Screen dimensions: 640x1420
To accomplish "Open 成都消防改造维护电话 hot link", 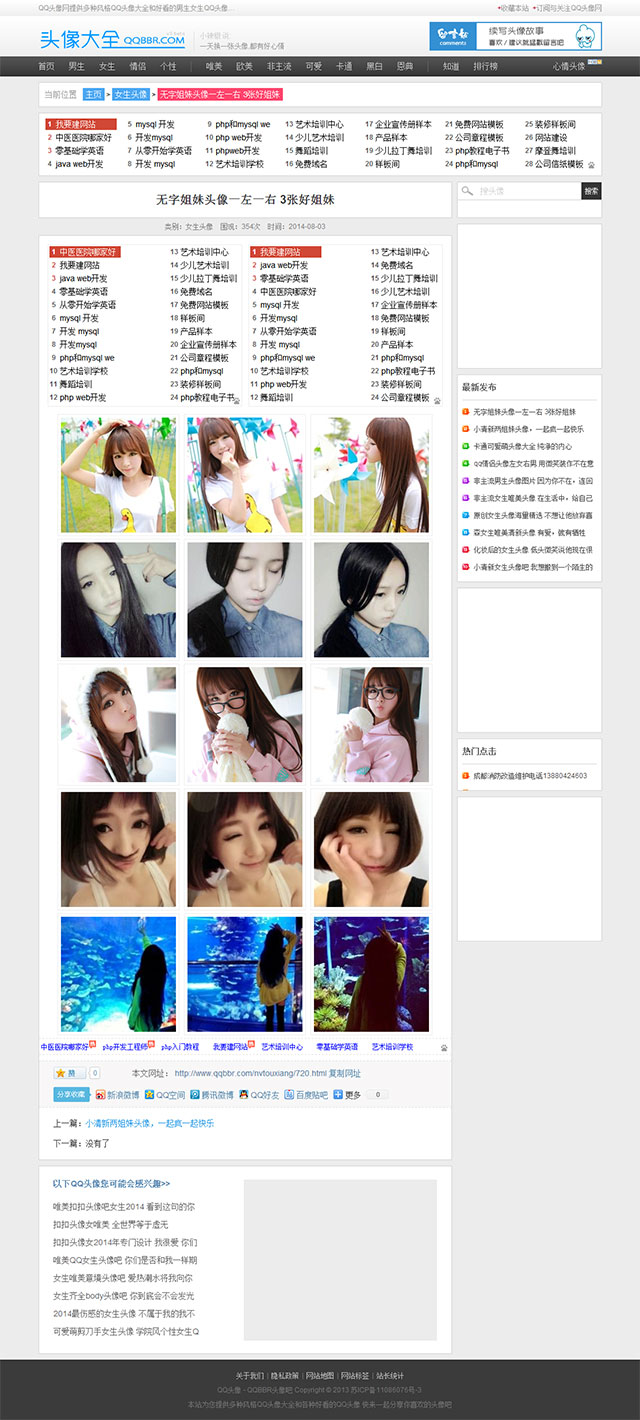I will [530, 775].
